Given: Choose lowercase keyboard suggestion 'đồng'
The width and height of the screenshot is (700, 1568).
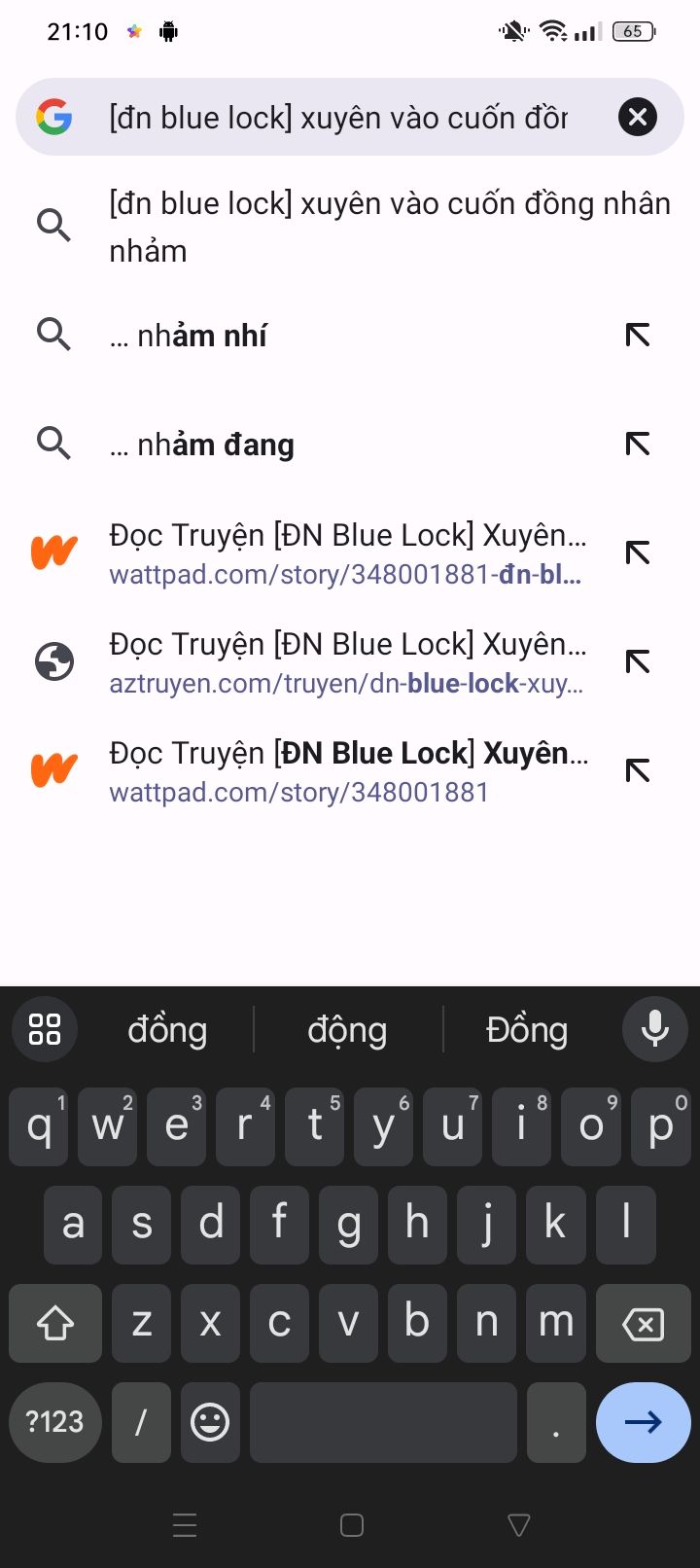Looking at the screenshot, I should pyautogui.click(x=167, y=1030).
